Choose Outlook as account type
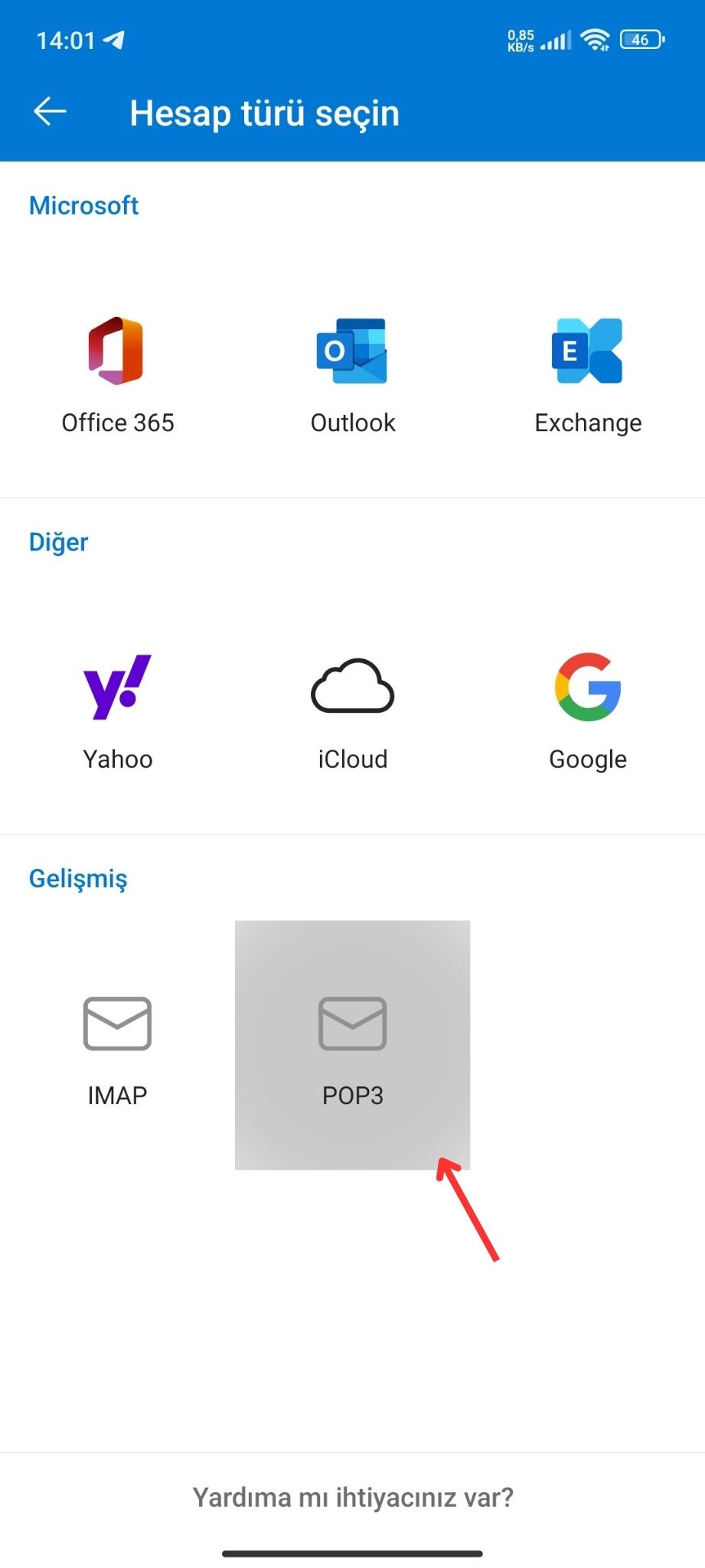705x1568 pixels. click(x=353, y=373)
